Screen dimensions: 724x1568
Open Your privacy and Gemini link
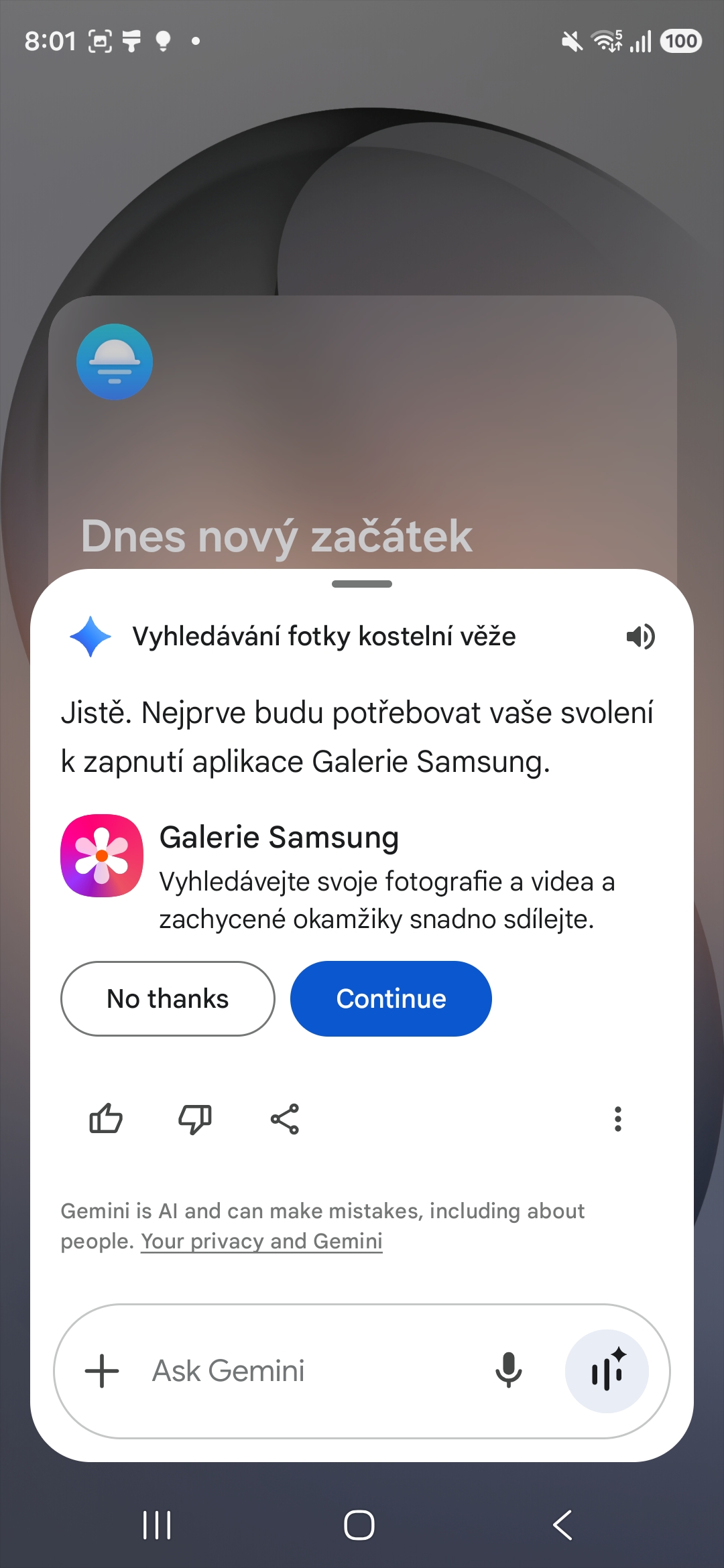[261, 1241]
